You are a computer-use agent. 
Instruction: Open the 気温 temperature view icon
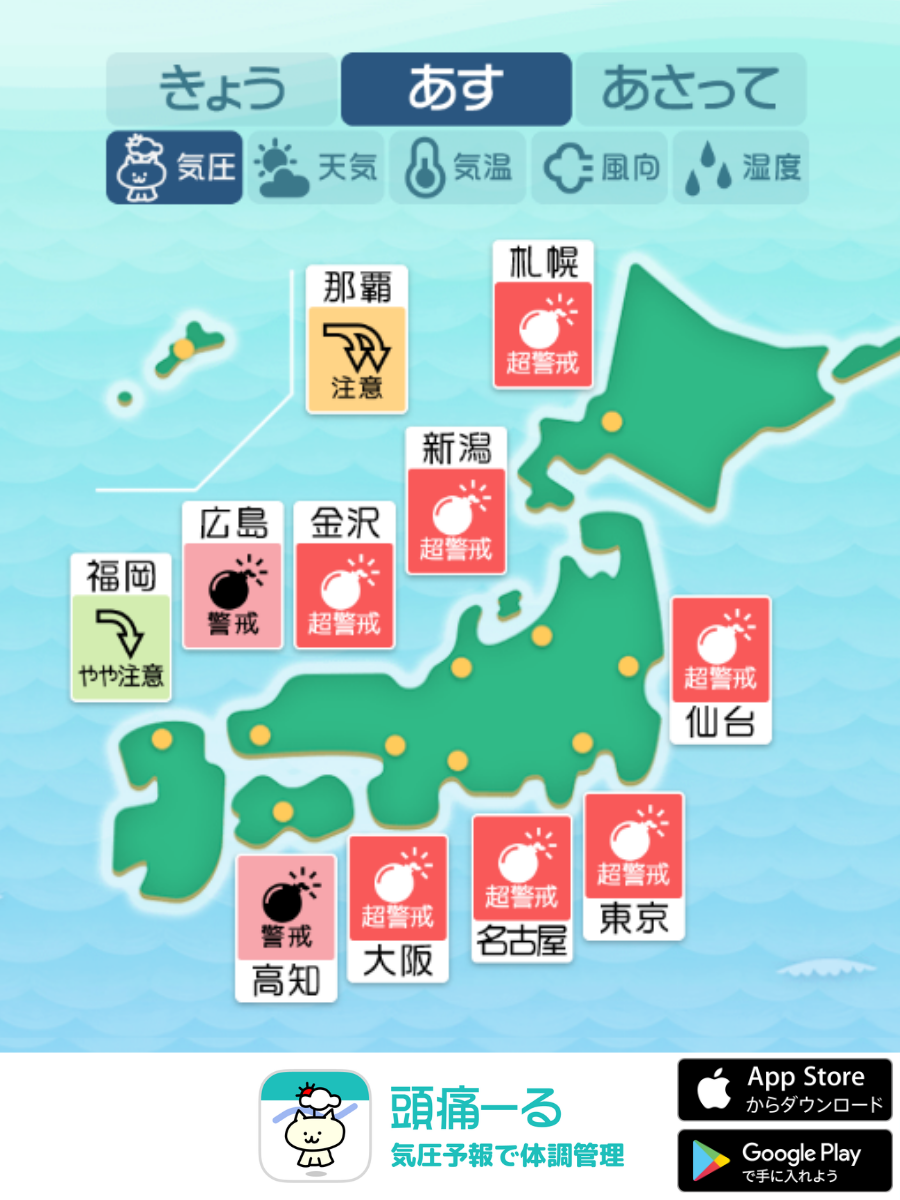coord(456,166)
